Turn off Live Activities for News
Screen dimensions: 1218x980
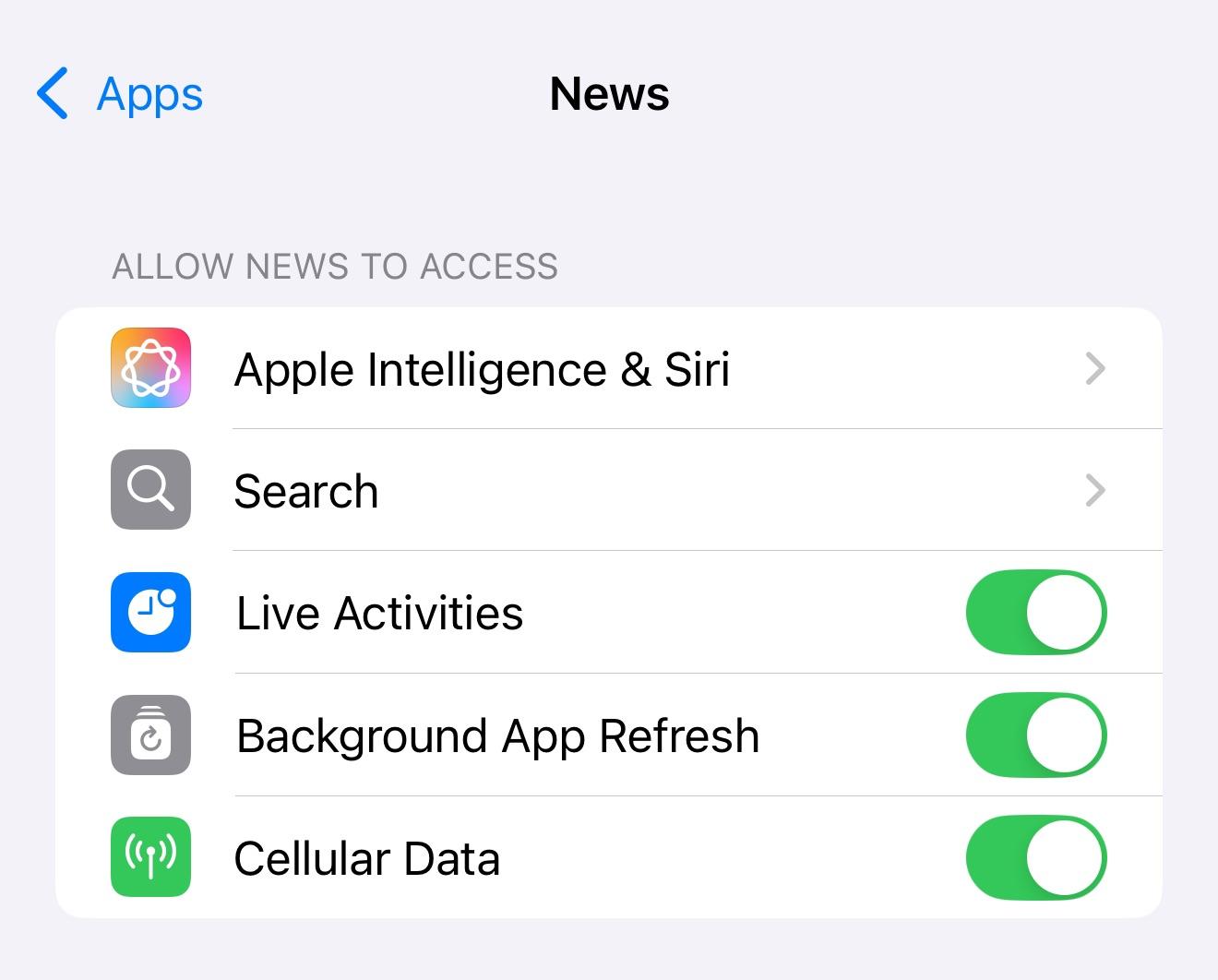point(1035,614)
